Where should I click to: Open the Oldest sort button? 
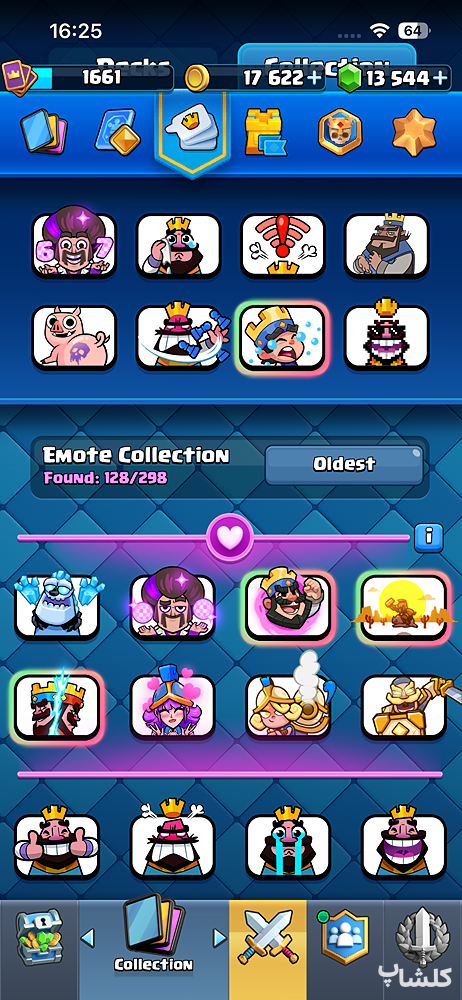tap(344, 465)
